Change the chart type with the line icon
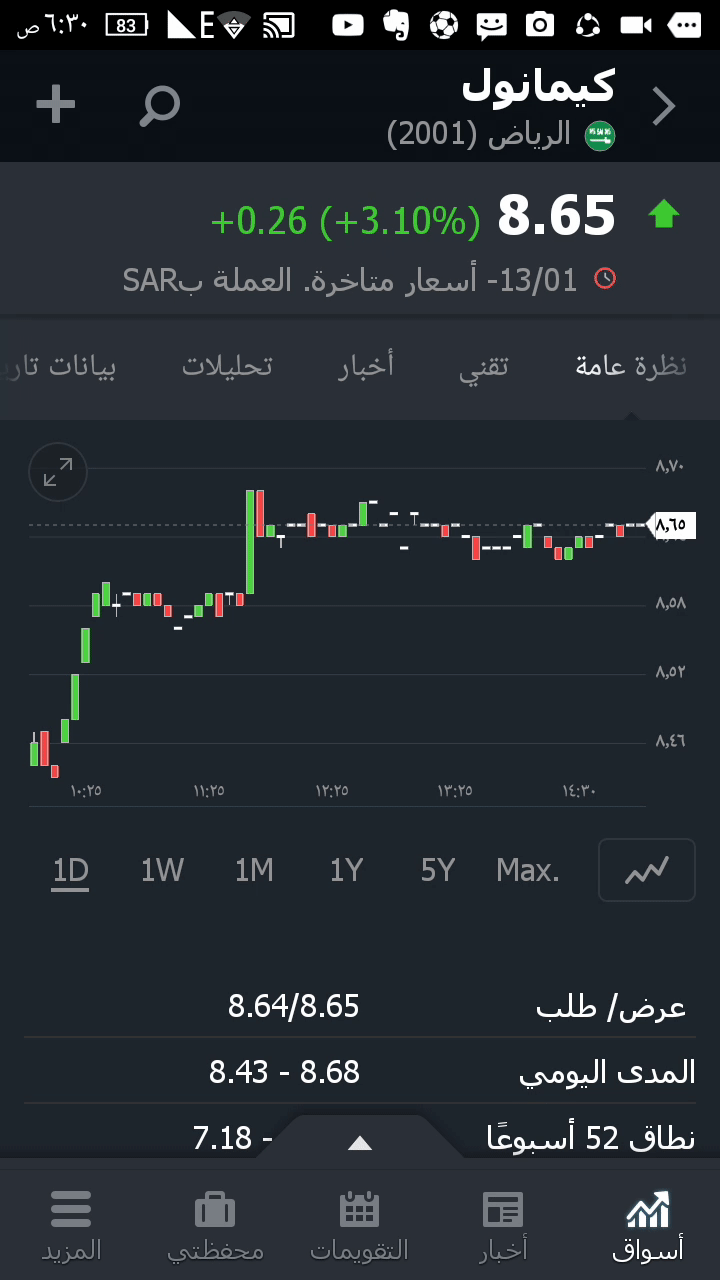Image resolution: width=720 pixels, height=1280 pixels. (x=646, y=871)
